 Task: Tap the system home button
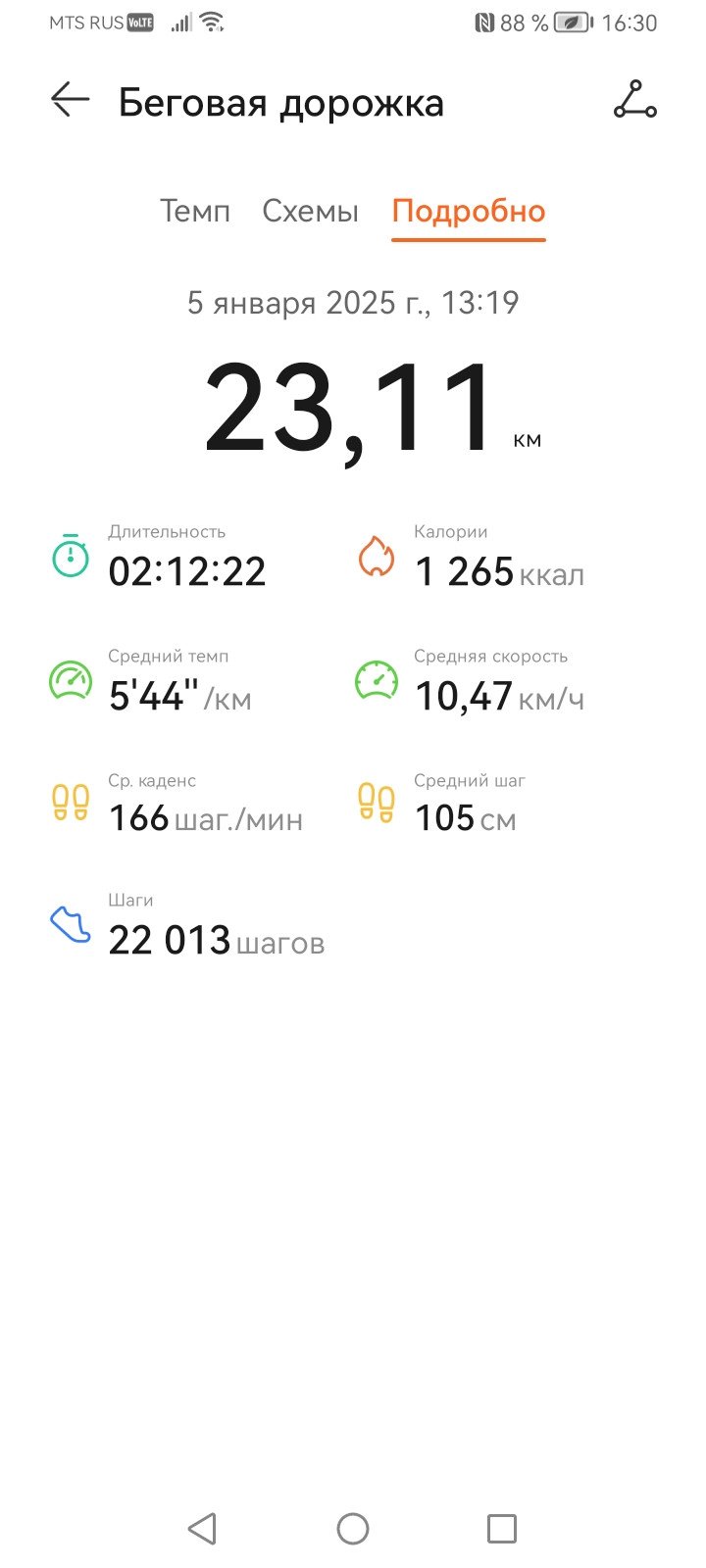[353, 1528]
